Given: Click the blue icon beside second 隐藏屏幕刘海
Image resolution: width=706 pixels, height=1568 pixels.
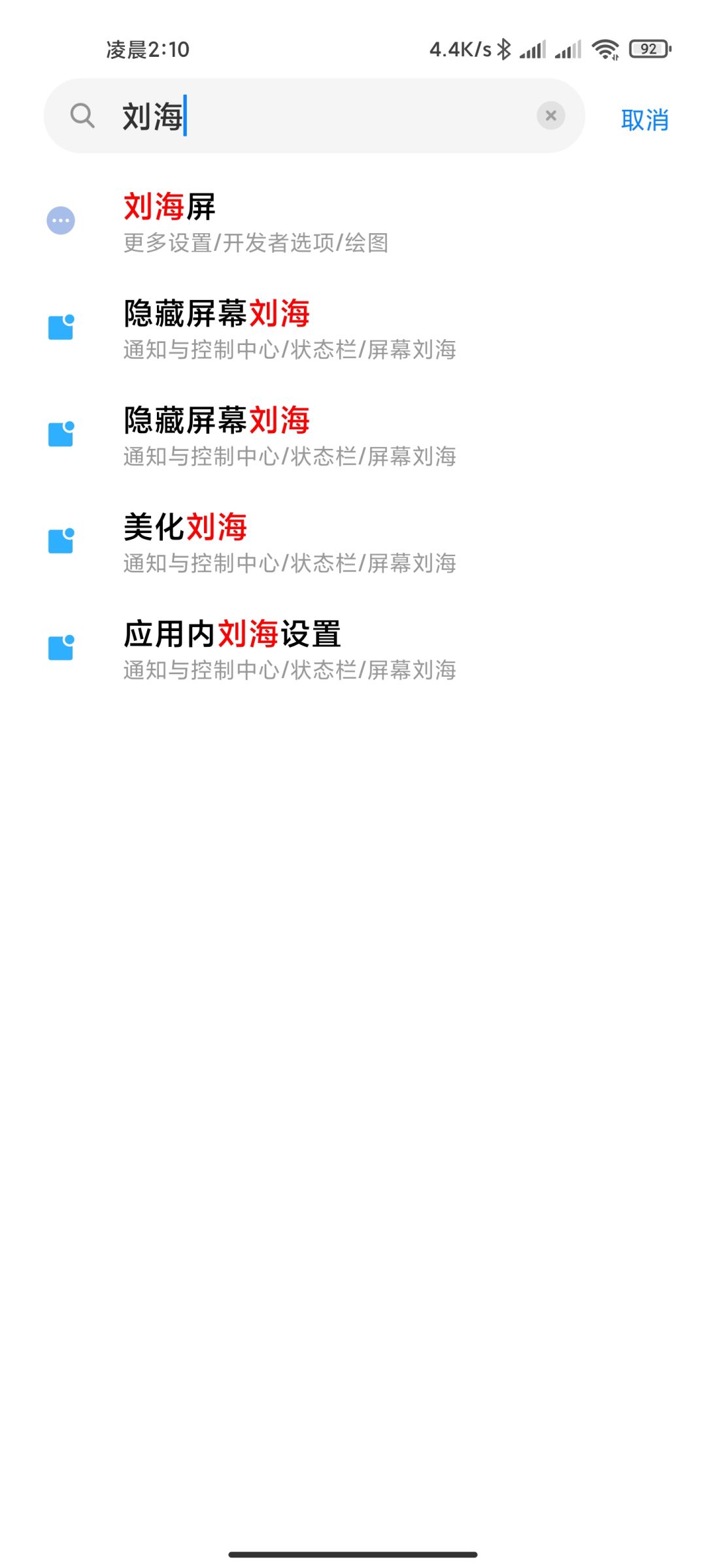Looking at the screenshot, I should 61,434.
